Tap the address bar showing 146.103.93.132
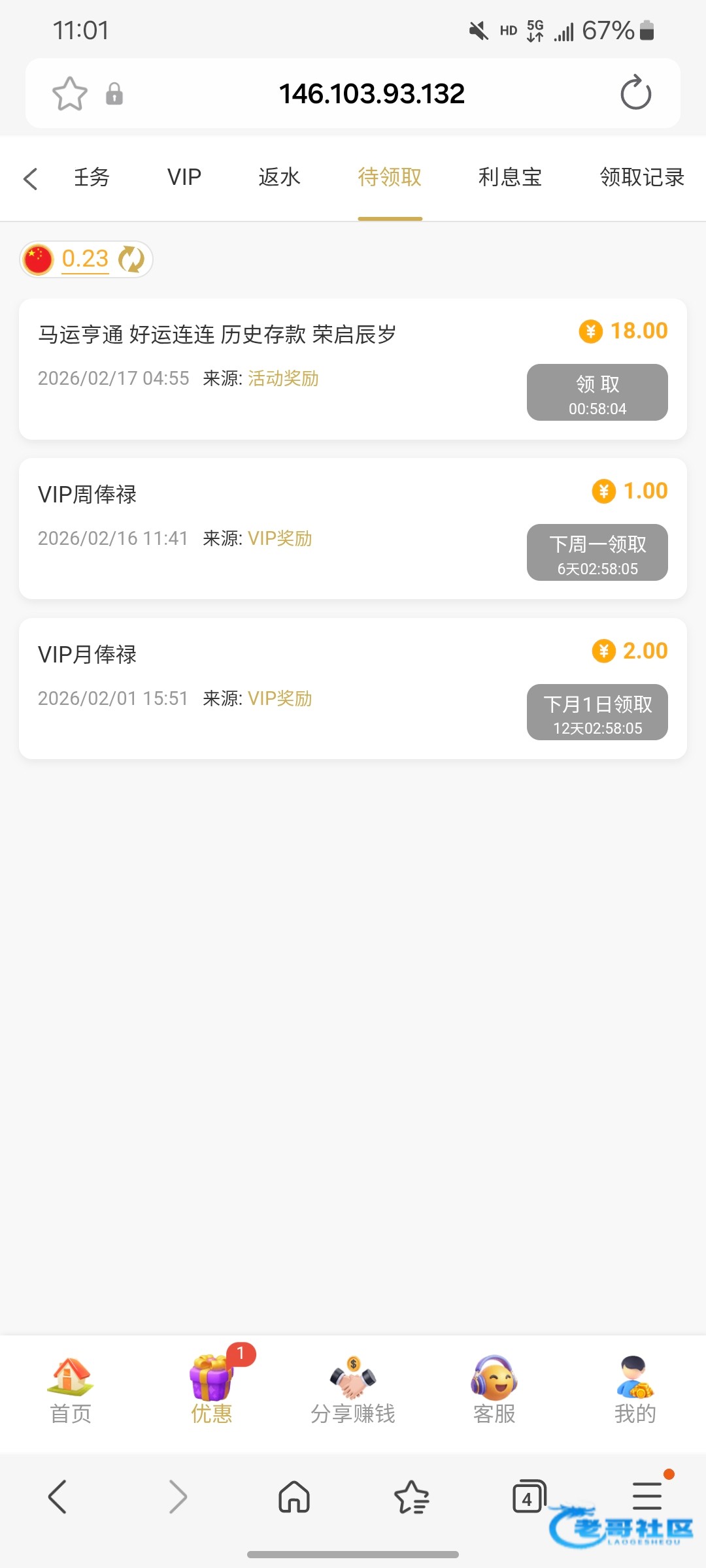The height and width of the screenshot is (1568, 706). click(371, 94)
